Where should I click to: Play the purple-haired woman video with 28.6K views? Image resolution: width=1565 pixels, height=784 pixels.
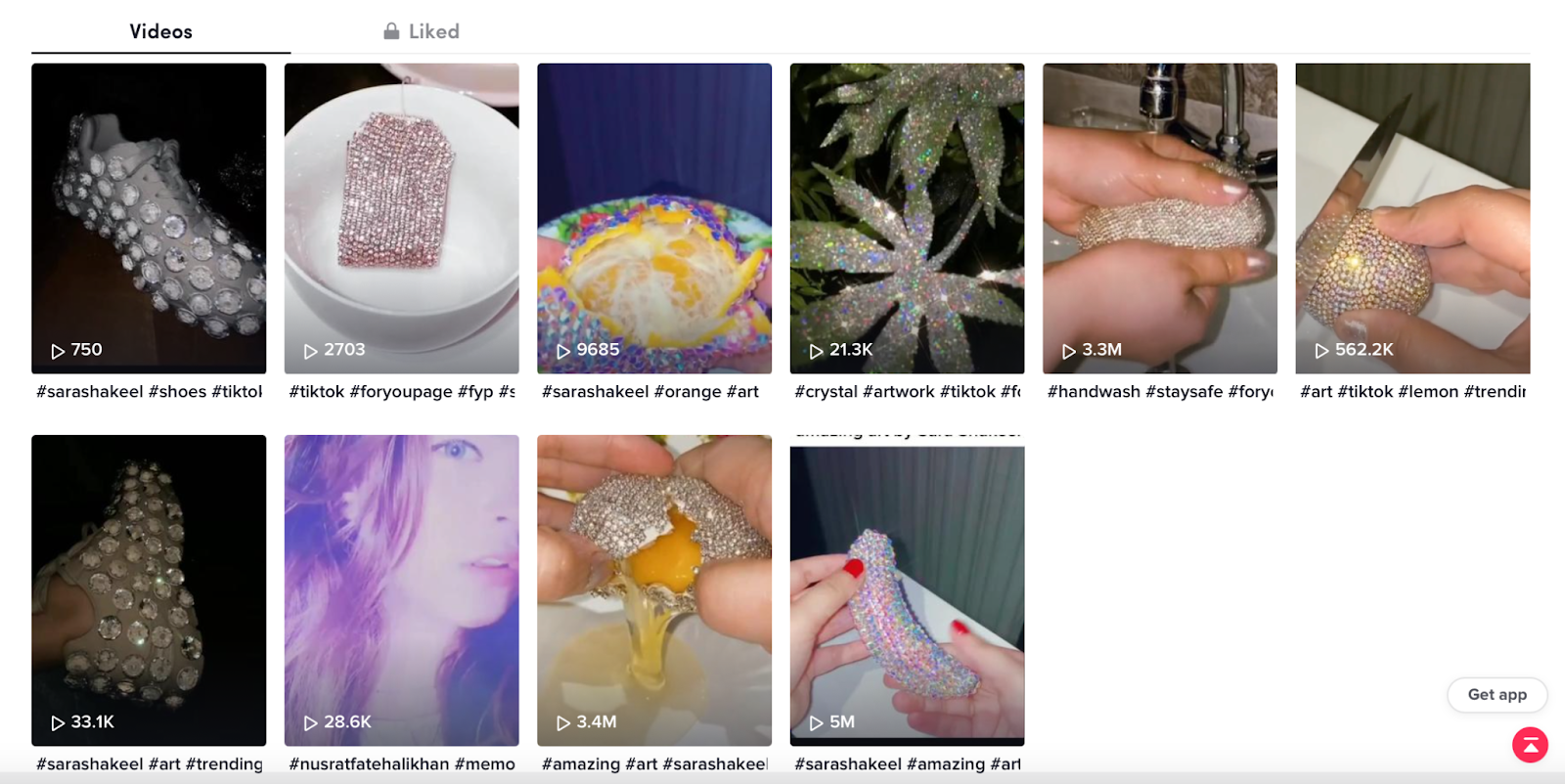401,589
